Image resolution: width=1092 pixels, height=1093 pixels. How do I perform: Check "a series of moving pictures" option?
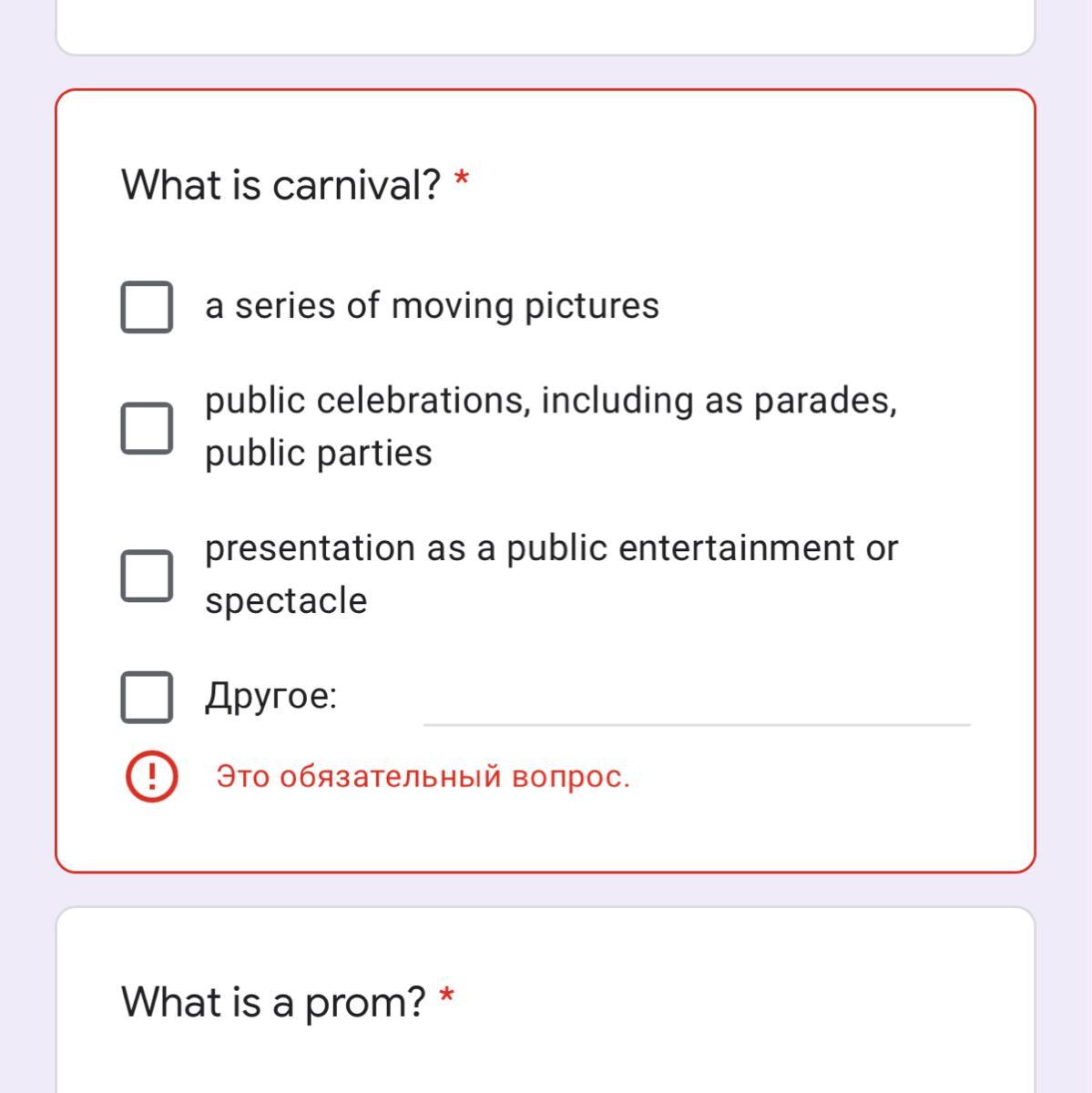point(147,307)
